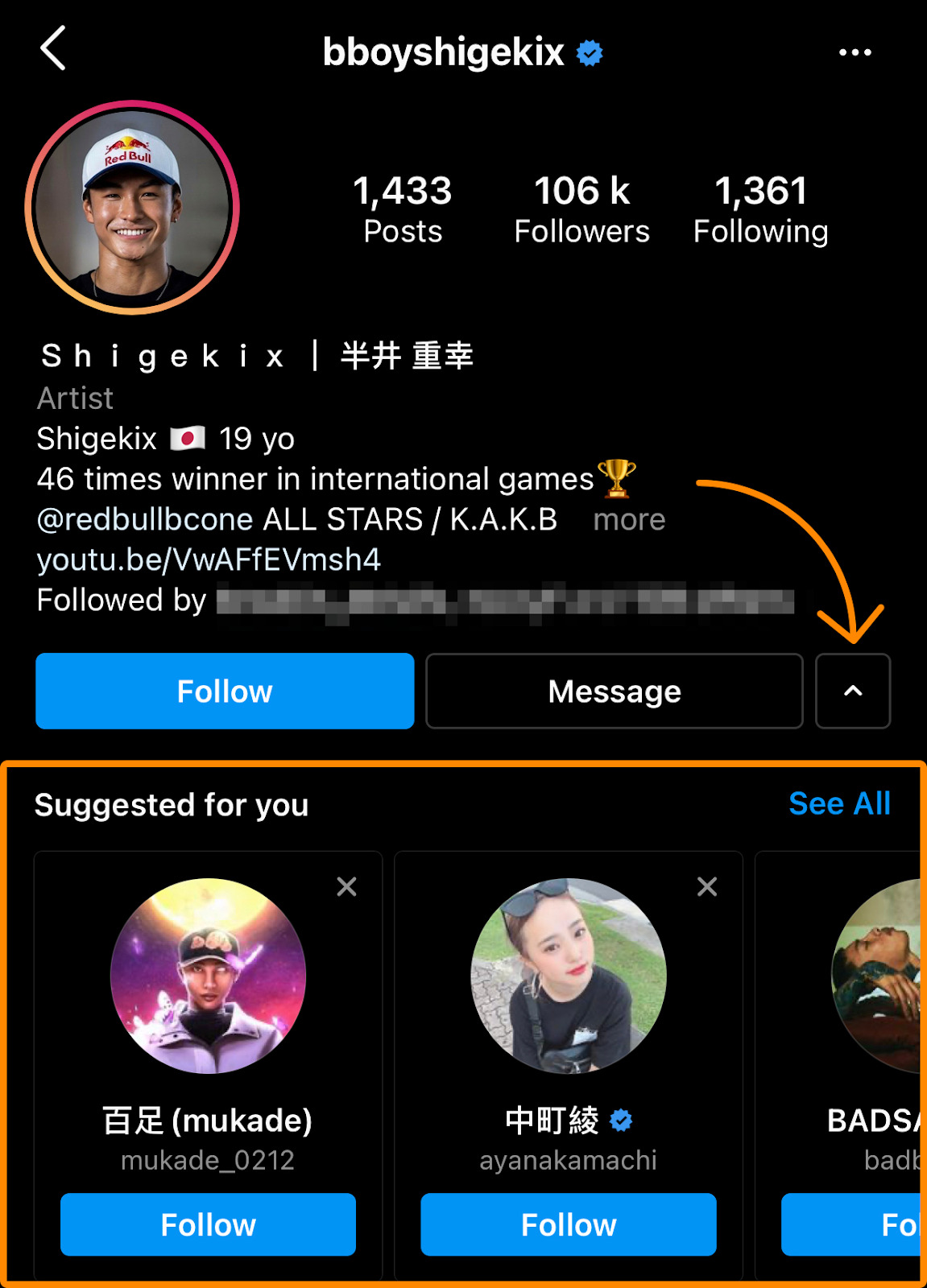
Task: Open mukade_0212's suggested profile picture
Action: click(x=208, y=976)
